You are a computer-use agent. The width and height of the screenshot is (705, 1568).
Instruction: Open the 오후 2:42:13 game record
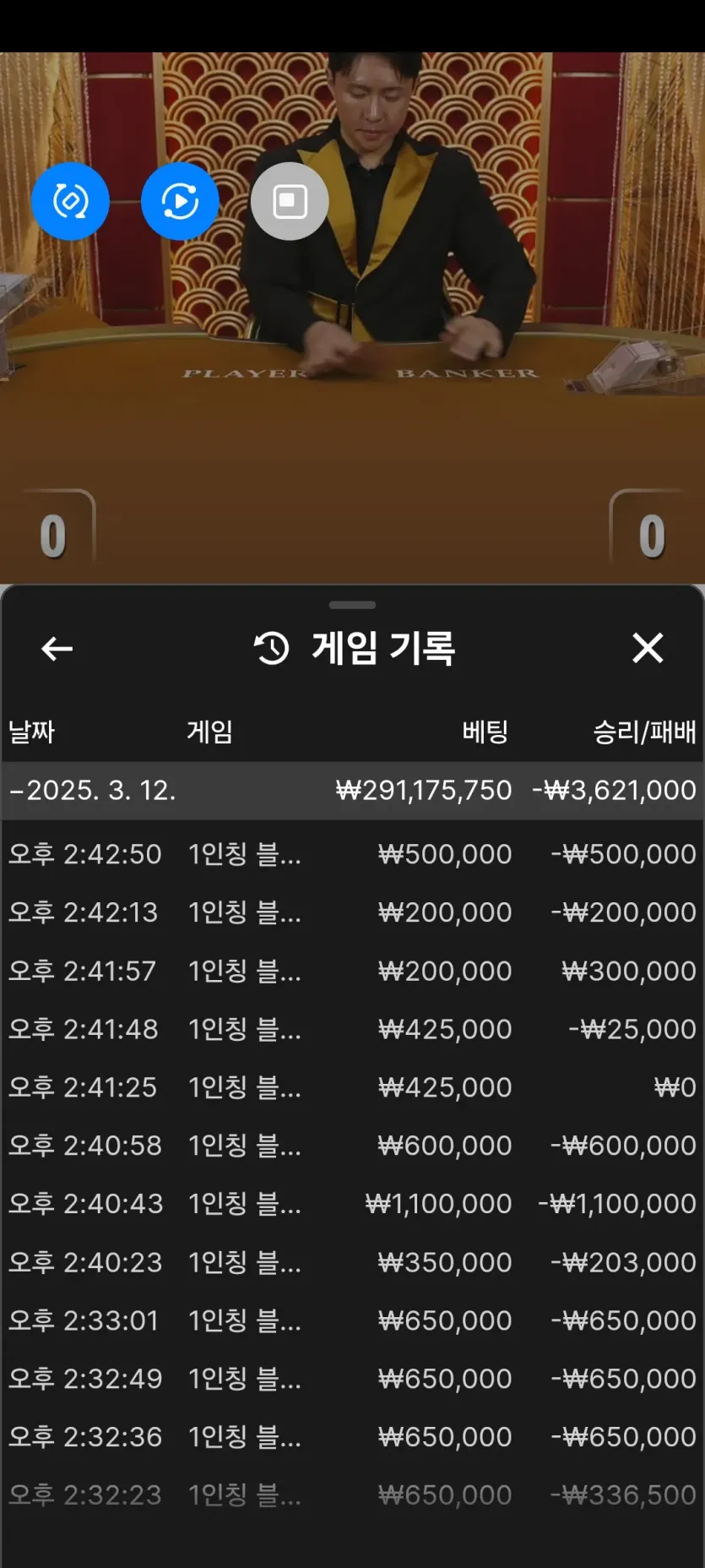point(353,912)
